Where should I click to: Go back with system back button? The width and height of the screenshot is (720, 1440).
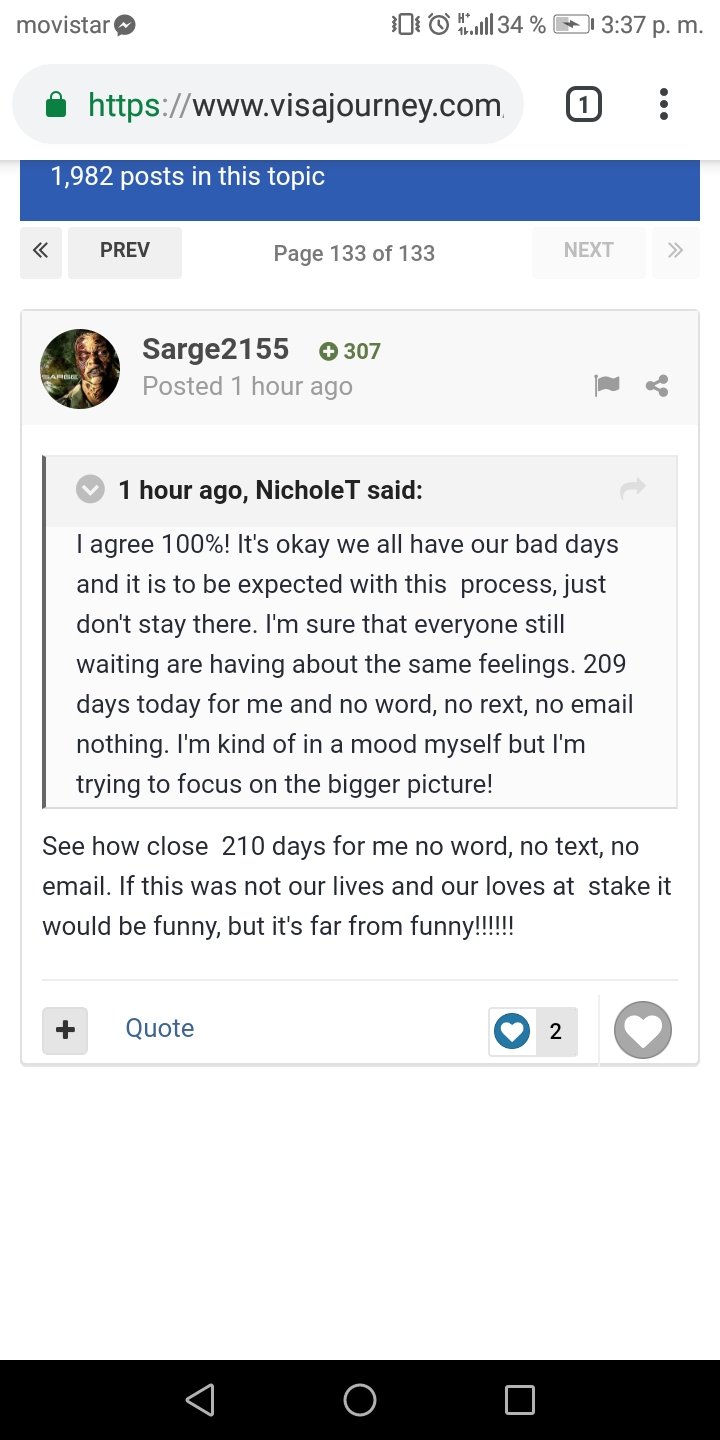click(200, 1400)
